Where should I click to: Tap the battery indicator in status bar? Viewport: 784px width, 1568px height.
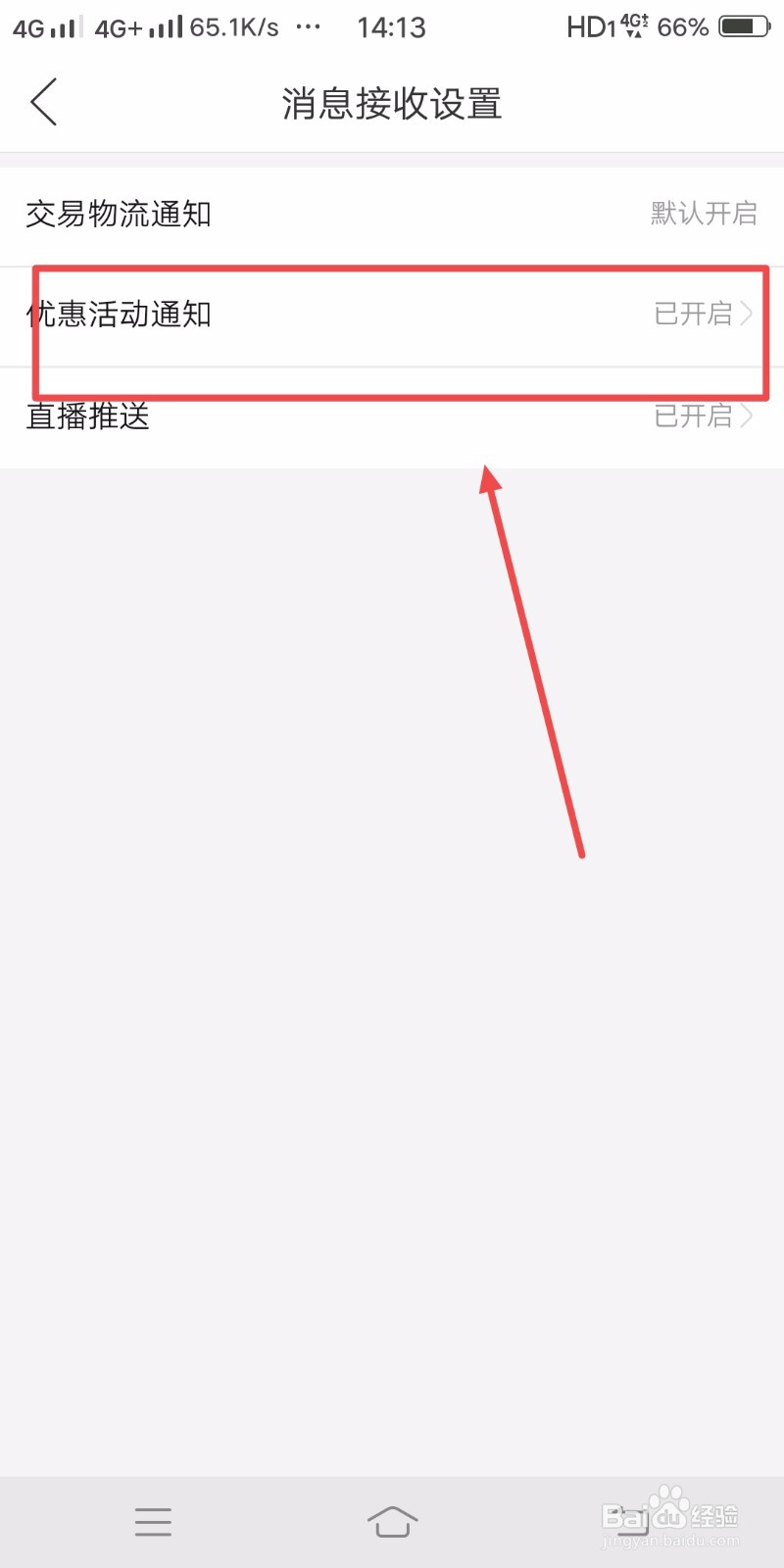(740, 26)
